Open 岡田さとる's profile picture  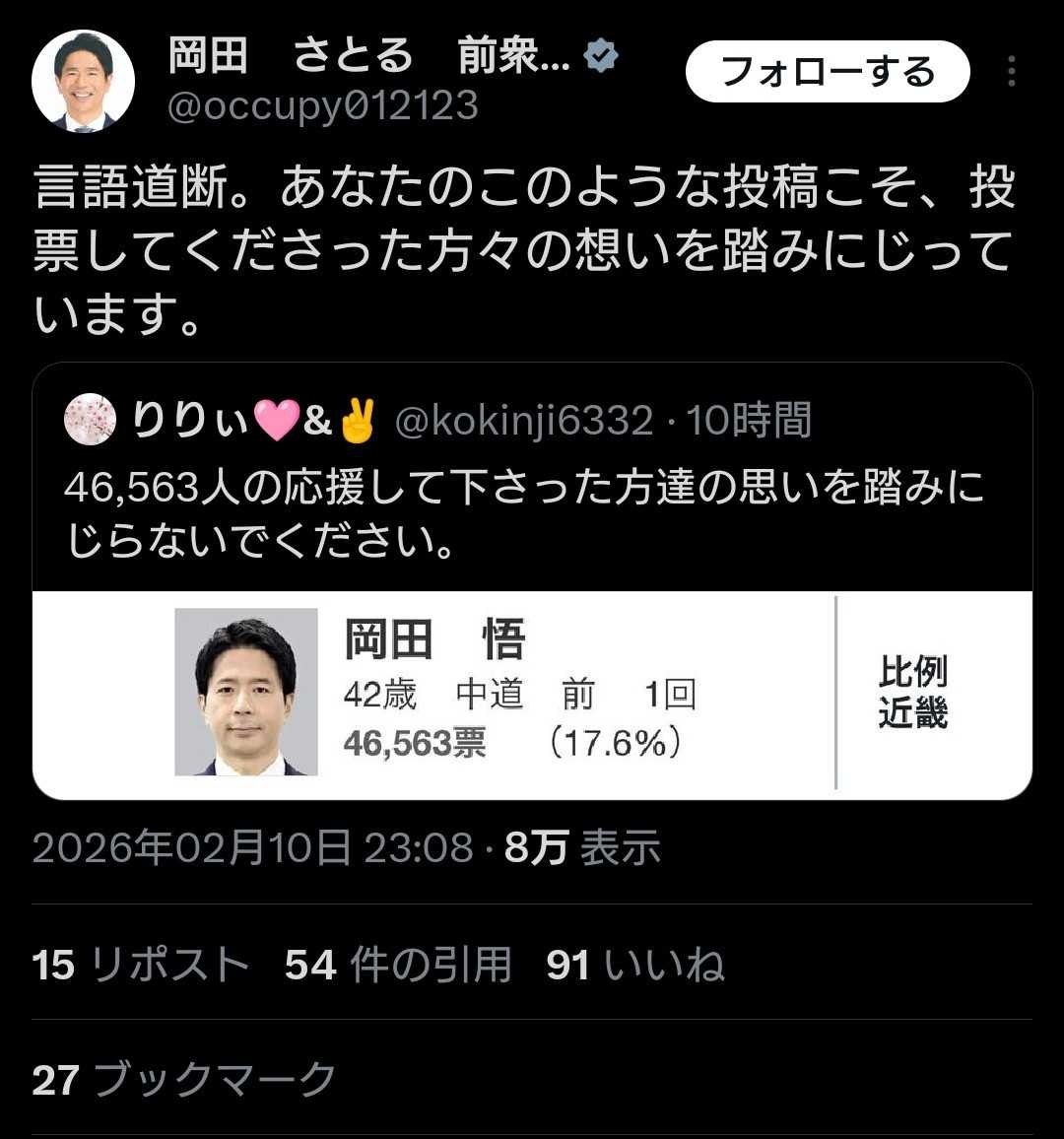(83, 81)
